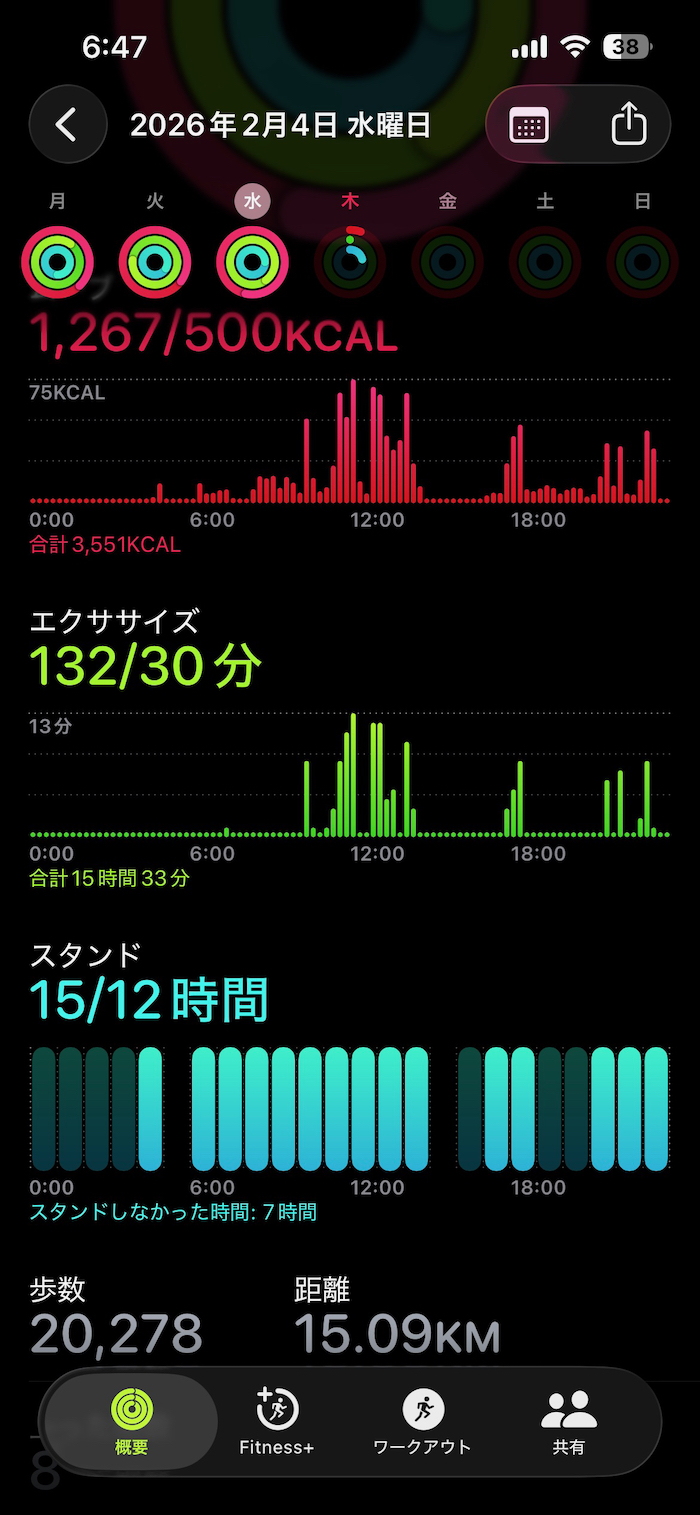Open the Fitness+ tab
Screen dimensions: 700x1515
277,1421
